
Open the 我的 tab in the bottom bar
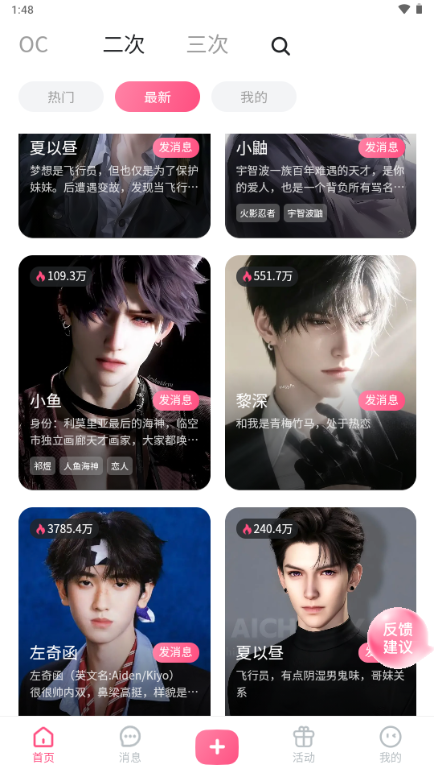390,744
